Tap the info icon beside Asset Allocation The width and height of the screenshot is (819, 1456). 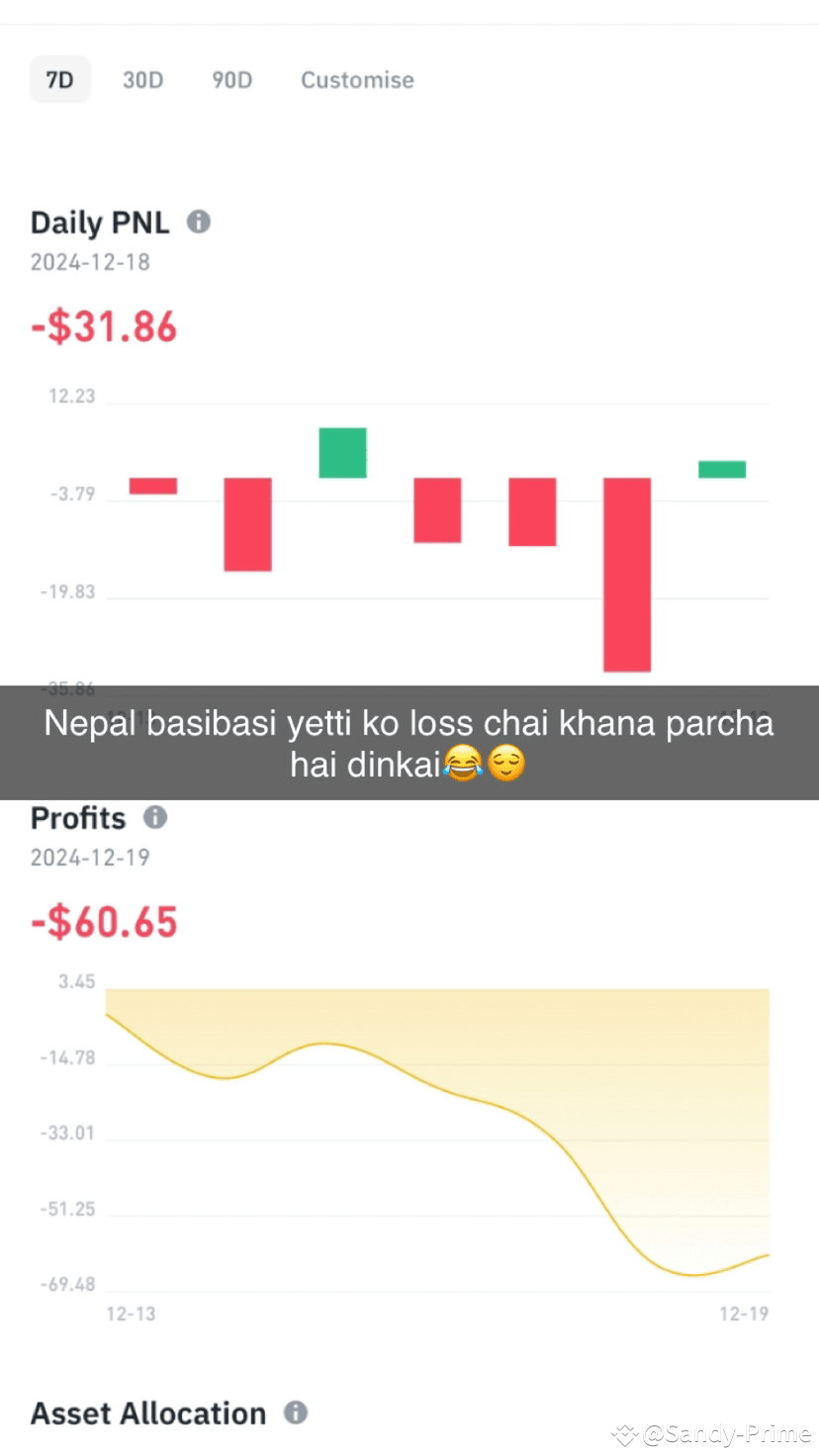(296, 1412)
